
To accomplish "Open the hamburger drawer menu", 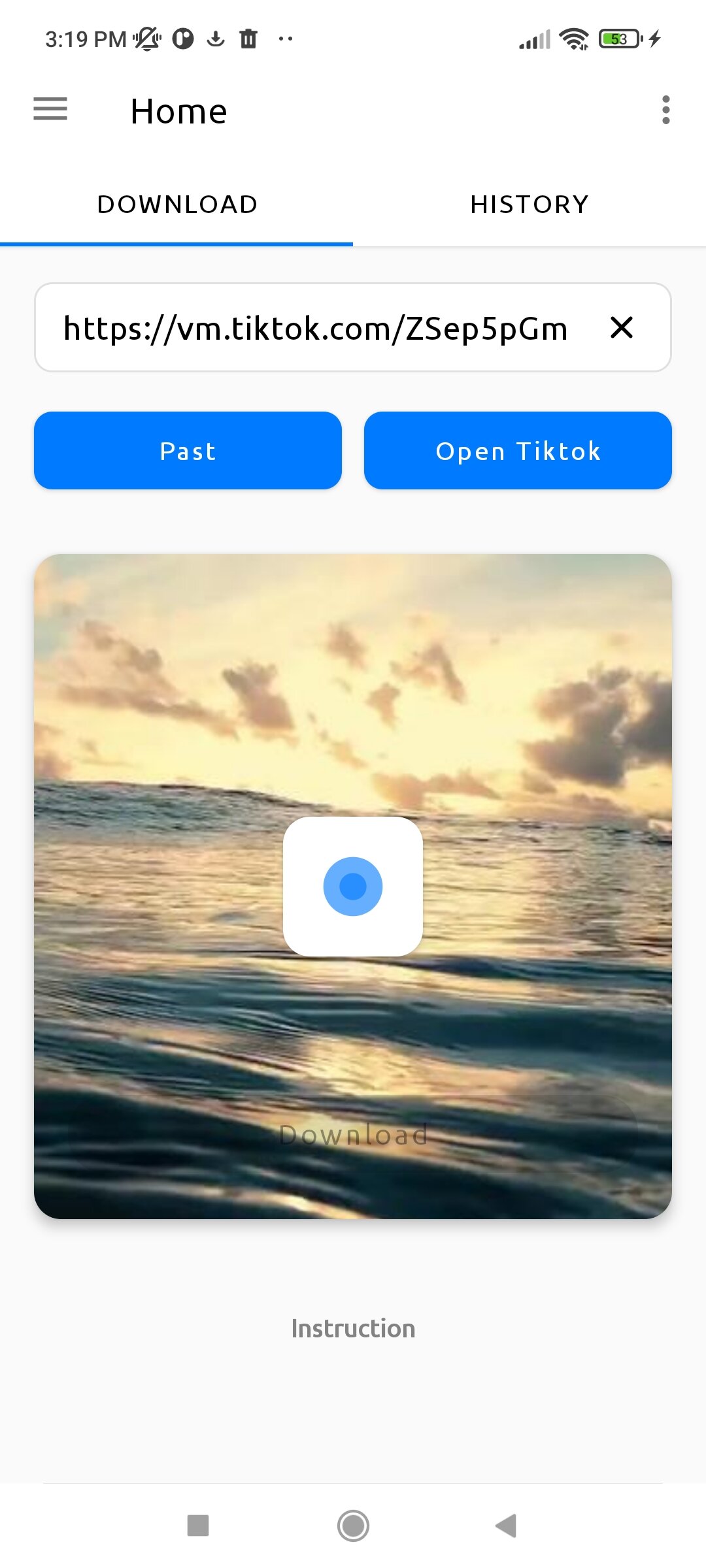I will pyautogui.click(x=50, y=109).
